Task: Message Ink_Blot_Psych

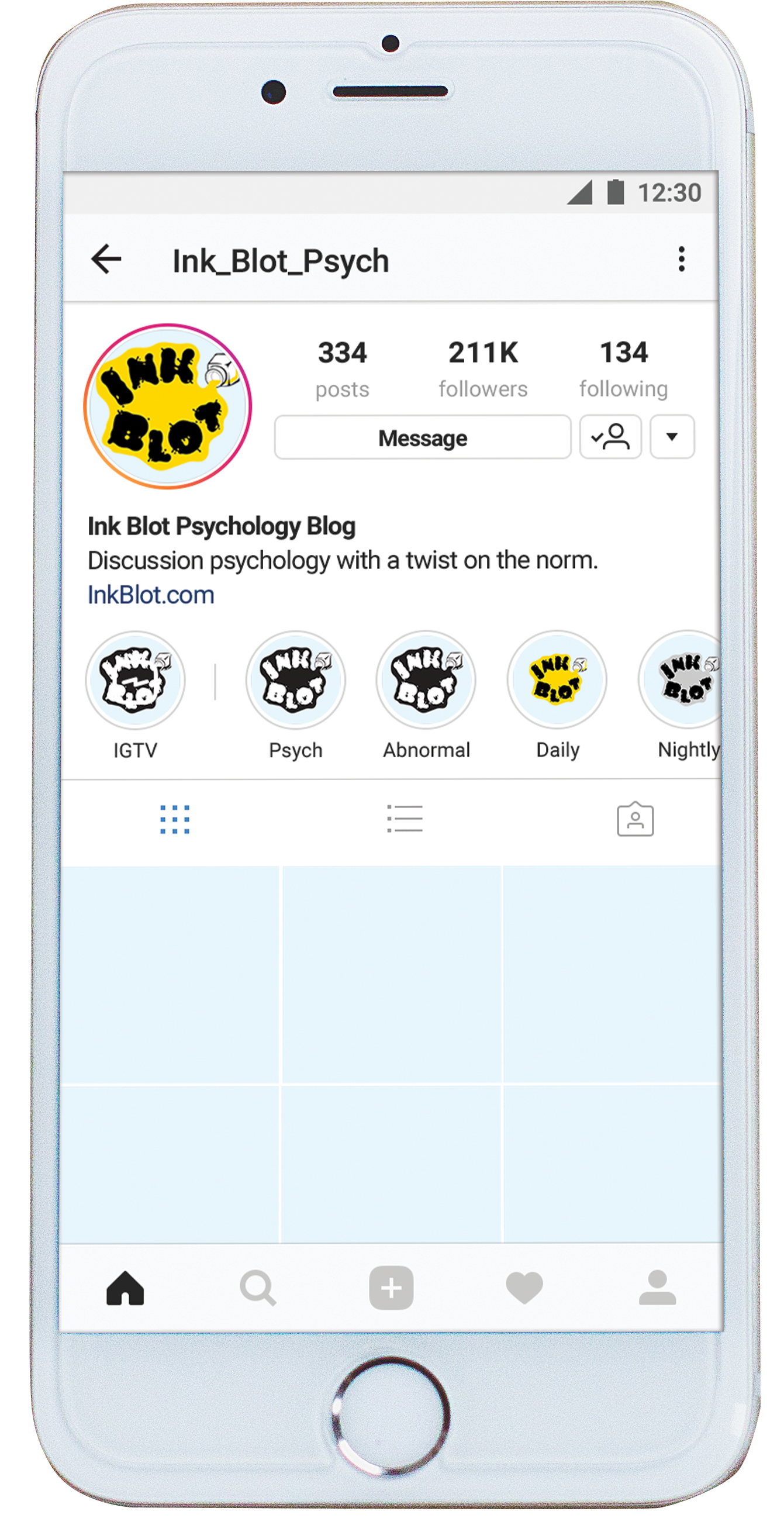Action: point(422,437)
